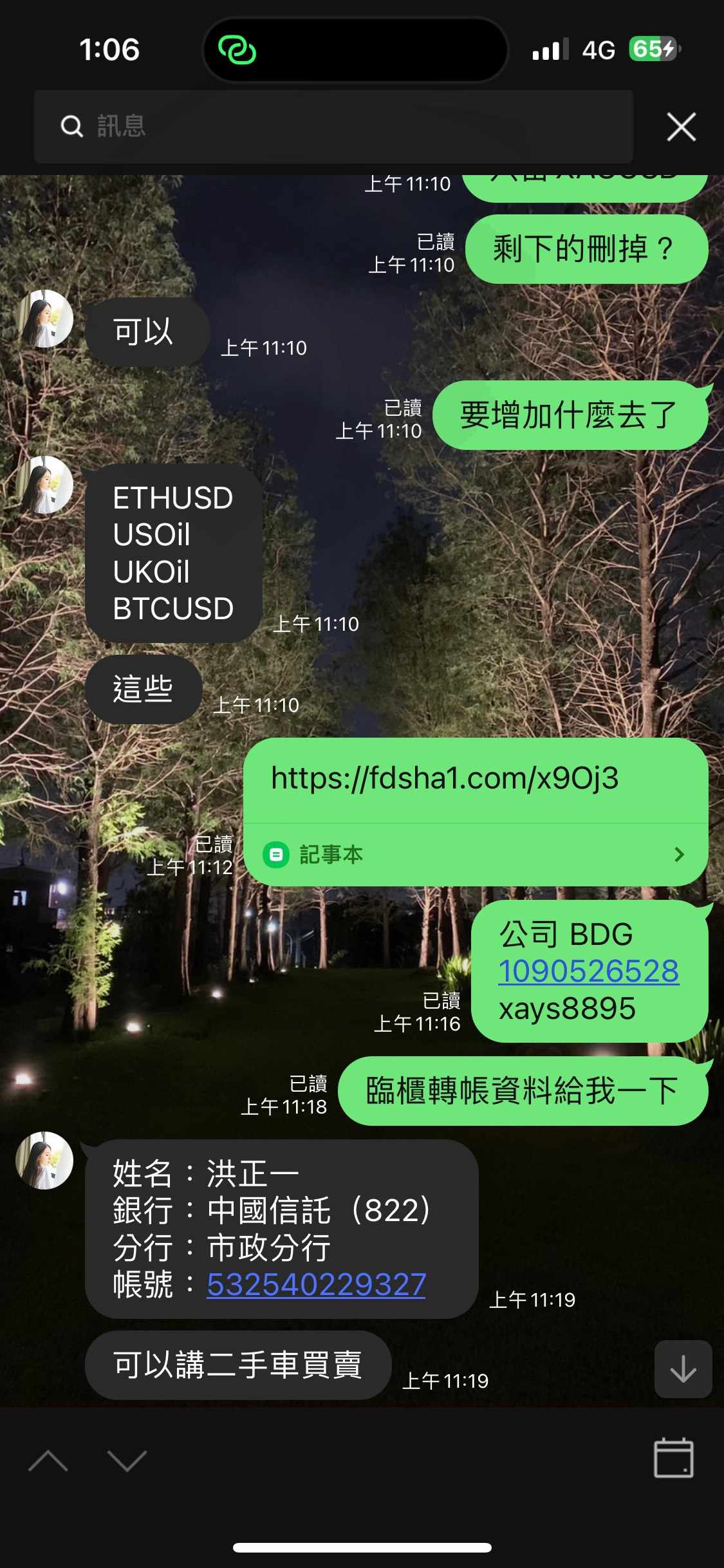This screenshot has height=1568, width=724.
Task: Open sender's avatar beside 可以 message
Action: coord(44,319)
